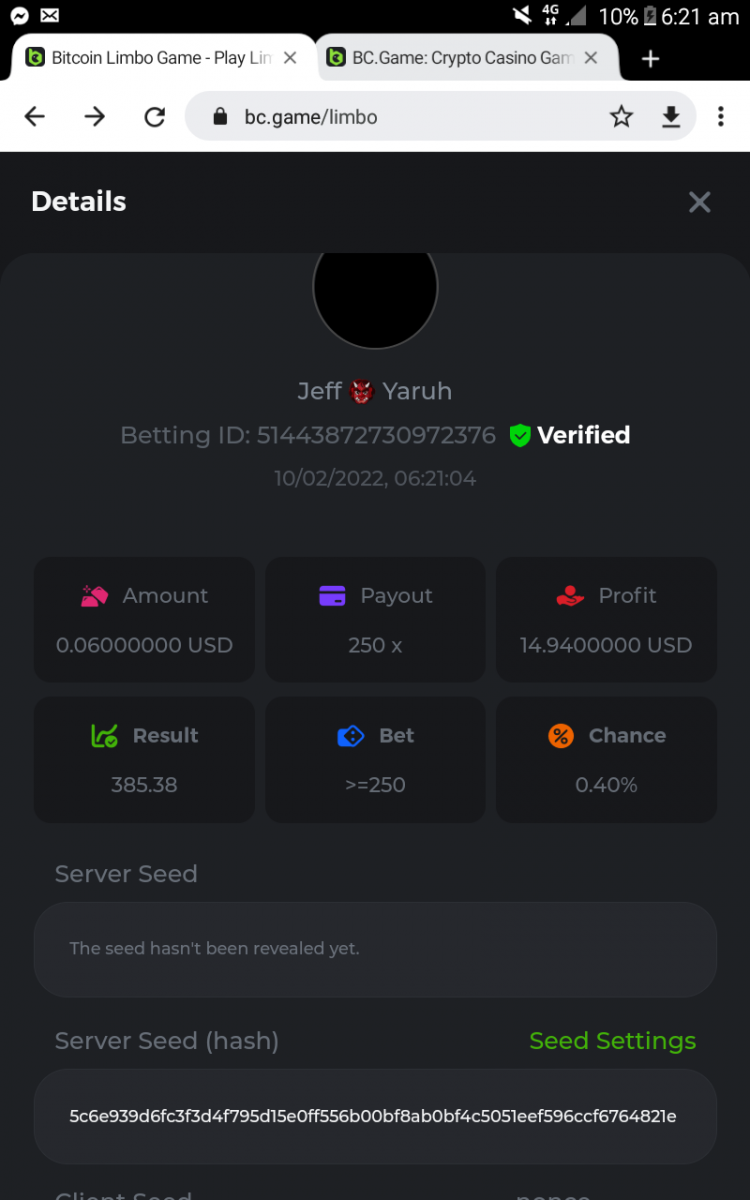The image size is (750, 1200).
Task: Close the Details panel
Action: point(699,202)
